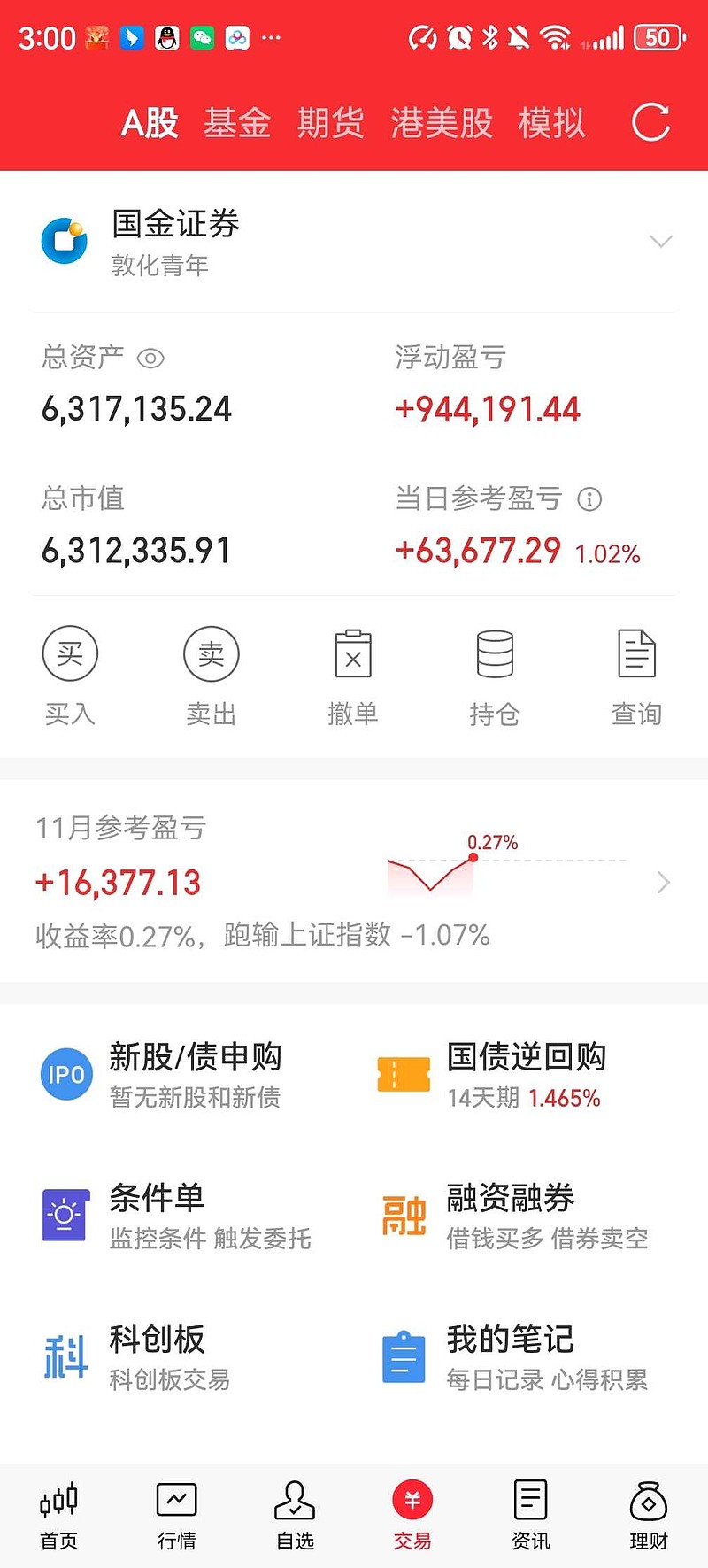The image size is (708, 1568).
Task: Tap the IPO 新股/债申购 icon
Action: [x=66, y=1074]
